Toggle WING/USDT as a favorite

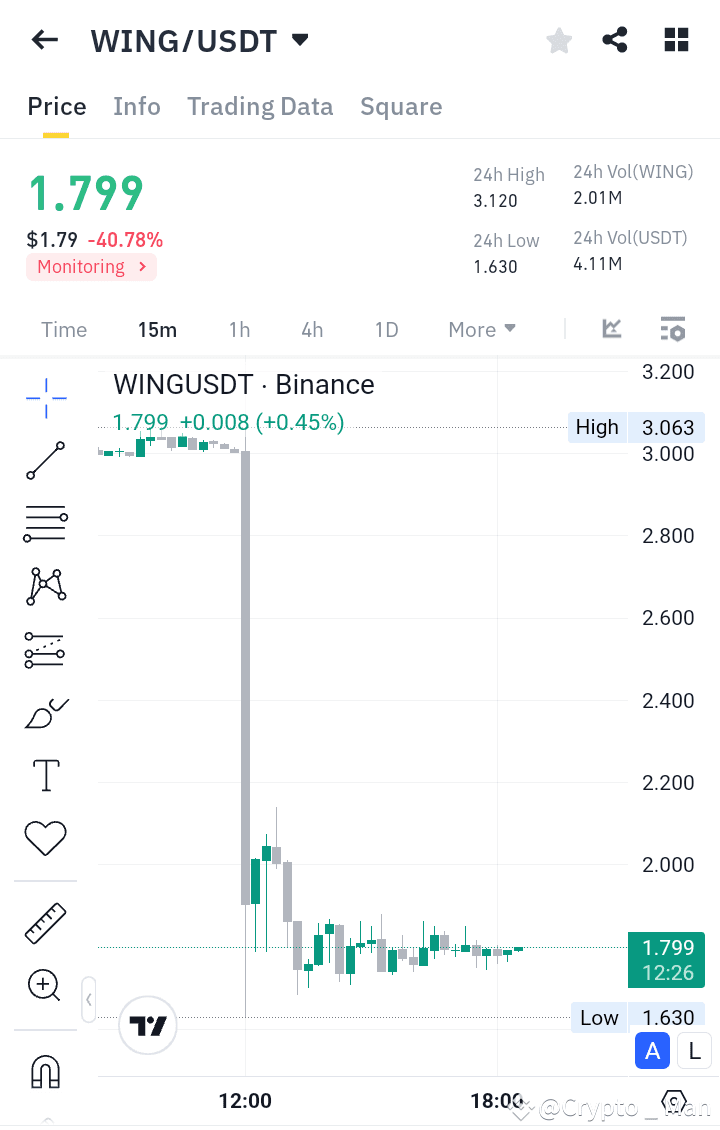click(x=559, y=40)
